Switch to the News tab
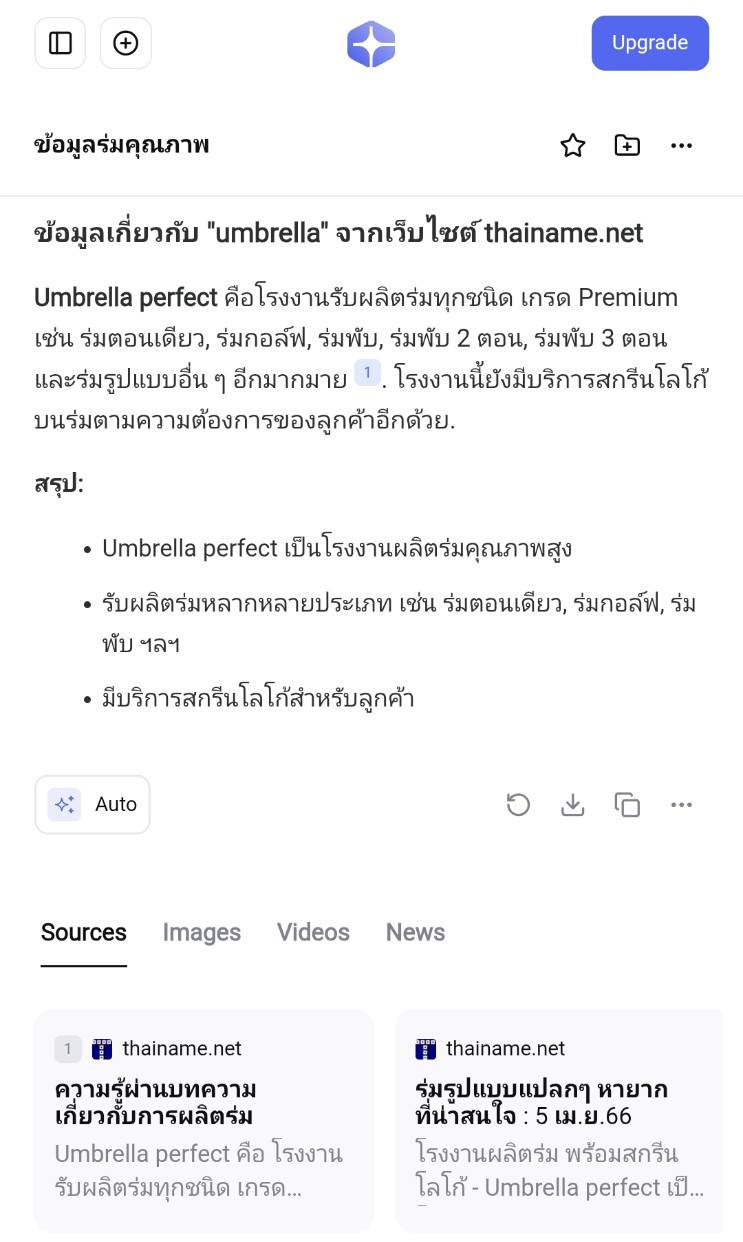743x1242 pixels. tap(415, 932)
